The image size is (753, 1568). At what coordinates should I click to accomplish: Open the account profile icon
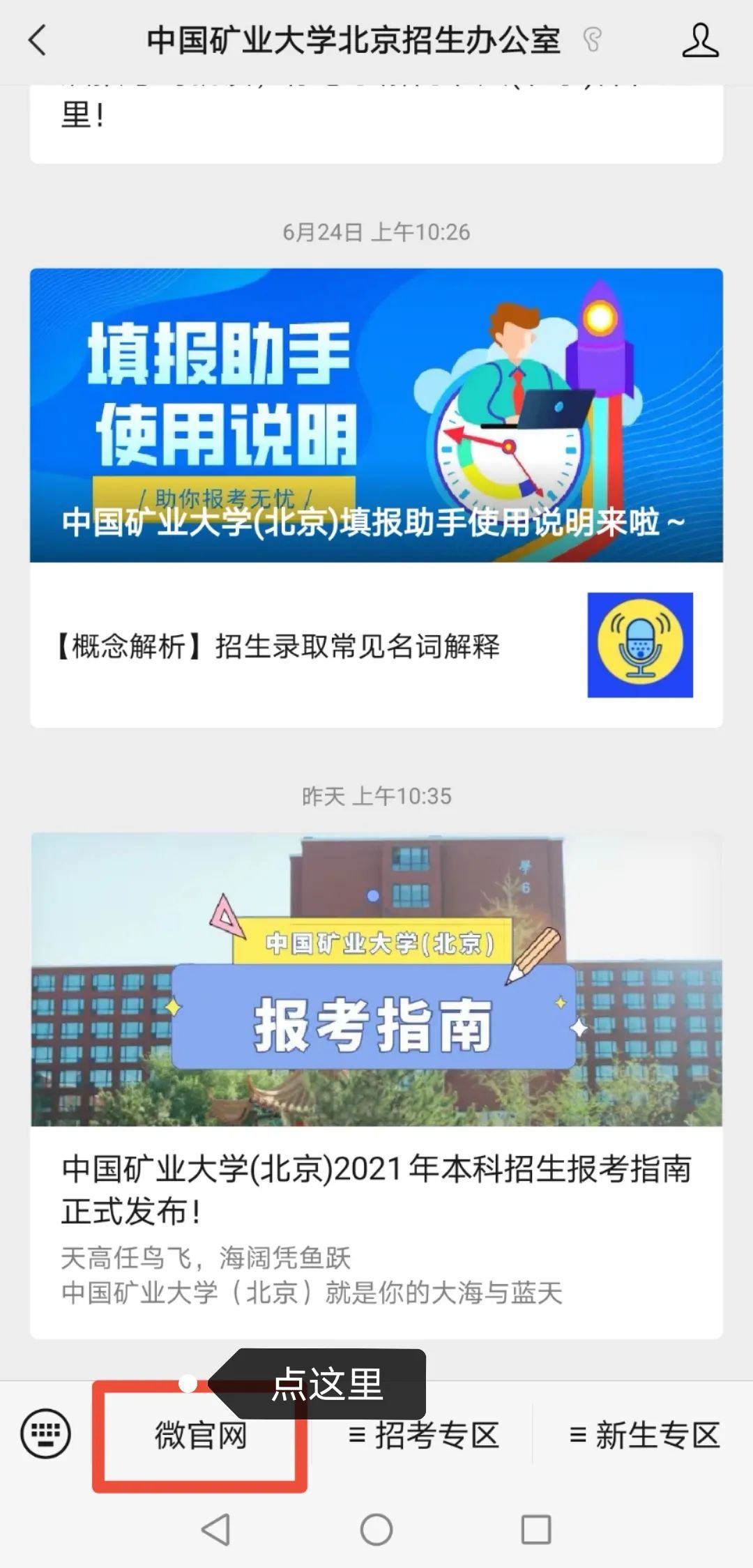(699, 40)
